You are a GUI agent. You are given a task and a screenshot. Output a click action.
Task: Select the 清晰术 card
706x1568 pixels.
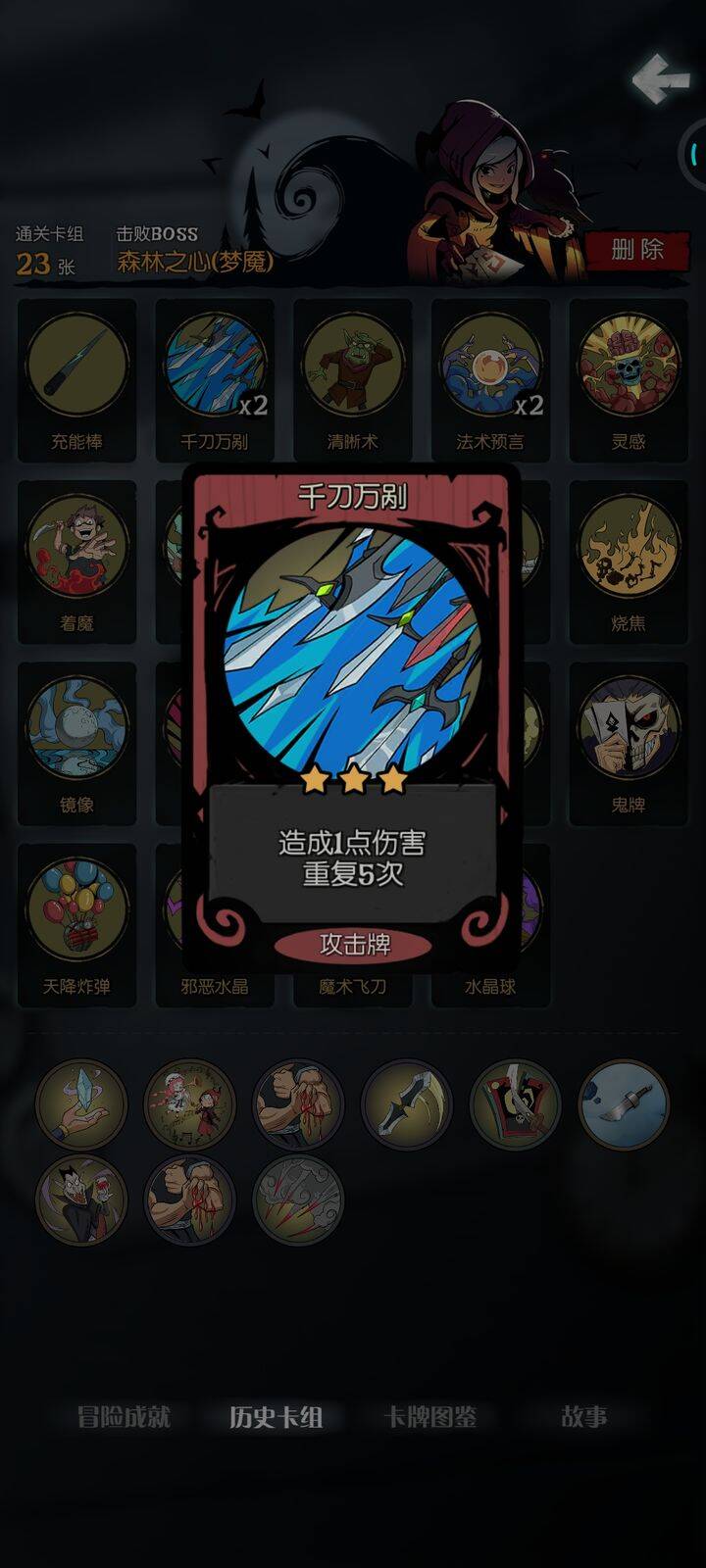coord(352,377)
